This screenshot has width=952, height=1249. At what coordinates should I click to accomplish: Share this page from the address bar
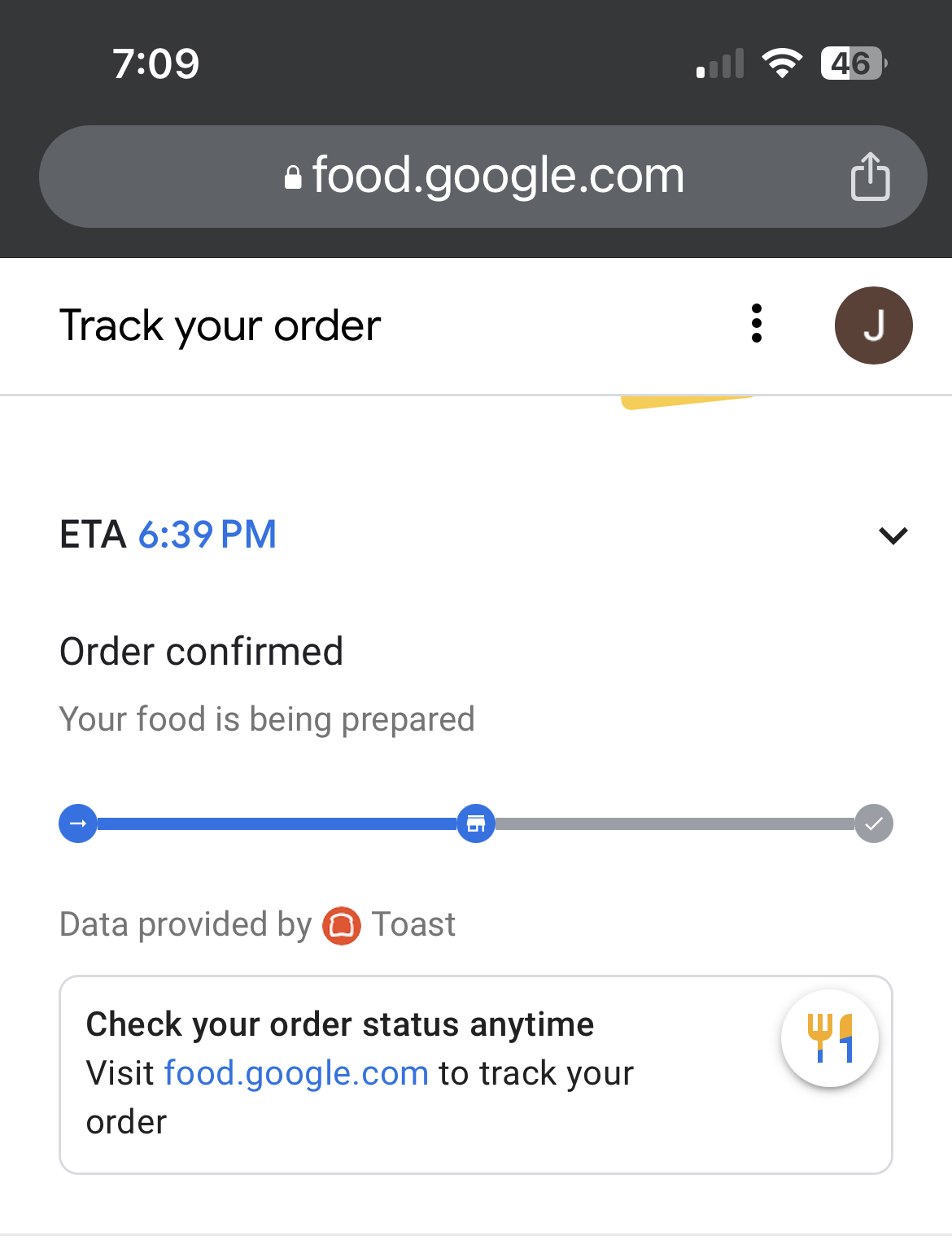pyautogui.click(x=870, y=177)
